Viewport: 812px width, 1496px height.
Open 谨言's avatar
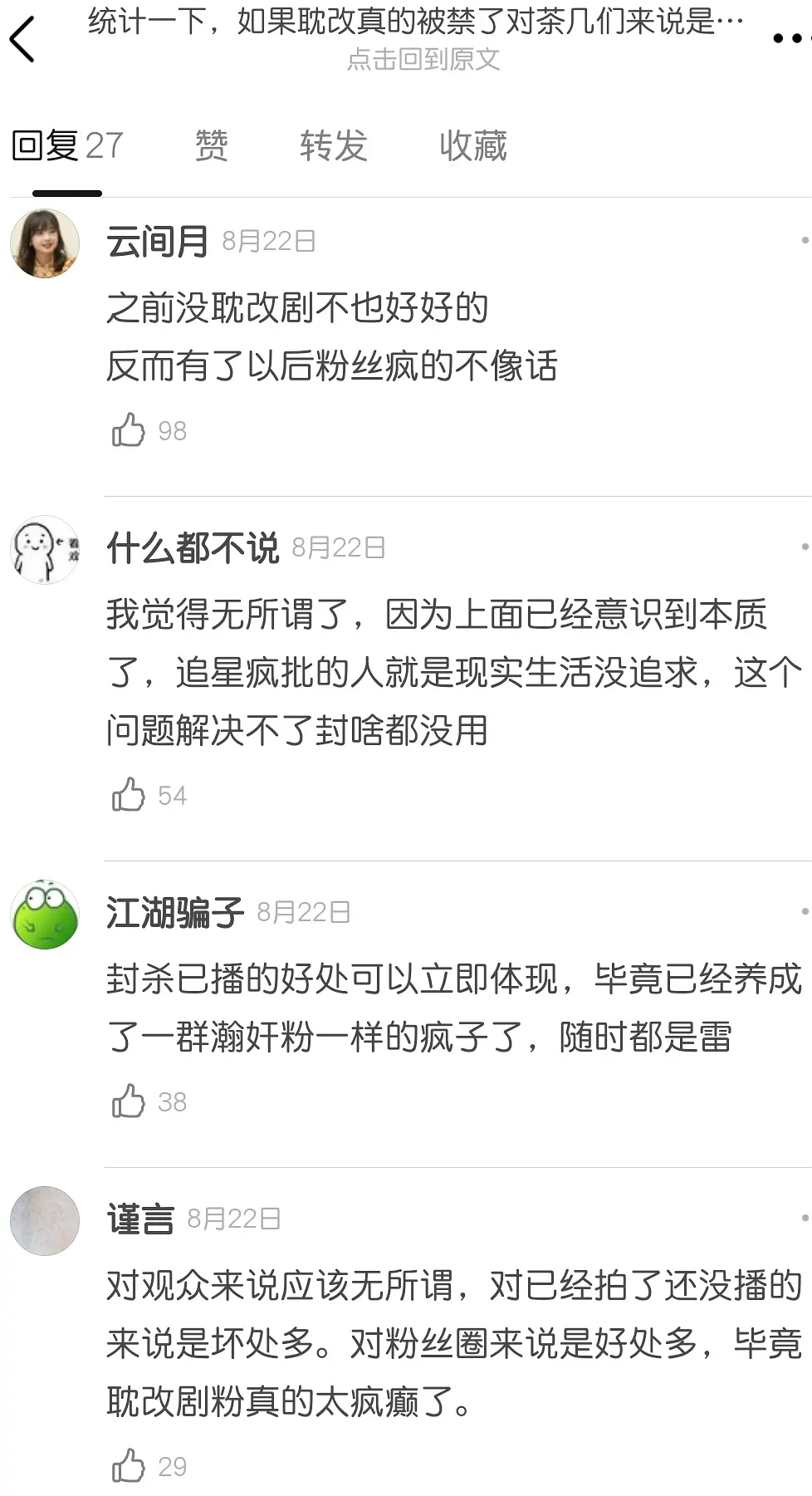pos(45,1221)
